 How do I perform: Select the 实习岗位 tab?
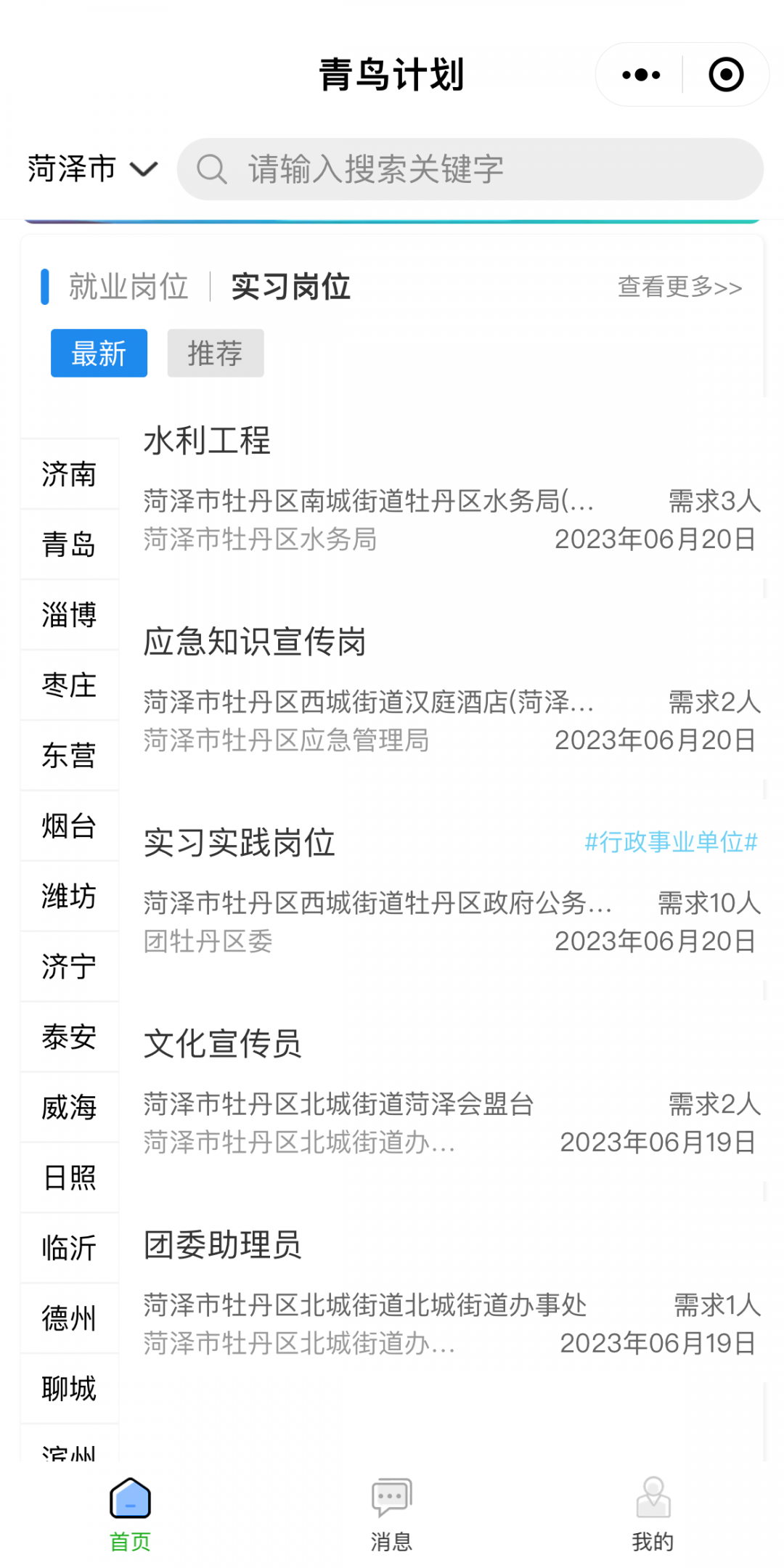coord(290,287)
